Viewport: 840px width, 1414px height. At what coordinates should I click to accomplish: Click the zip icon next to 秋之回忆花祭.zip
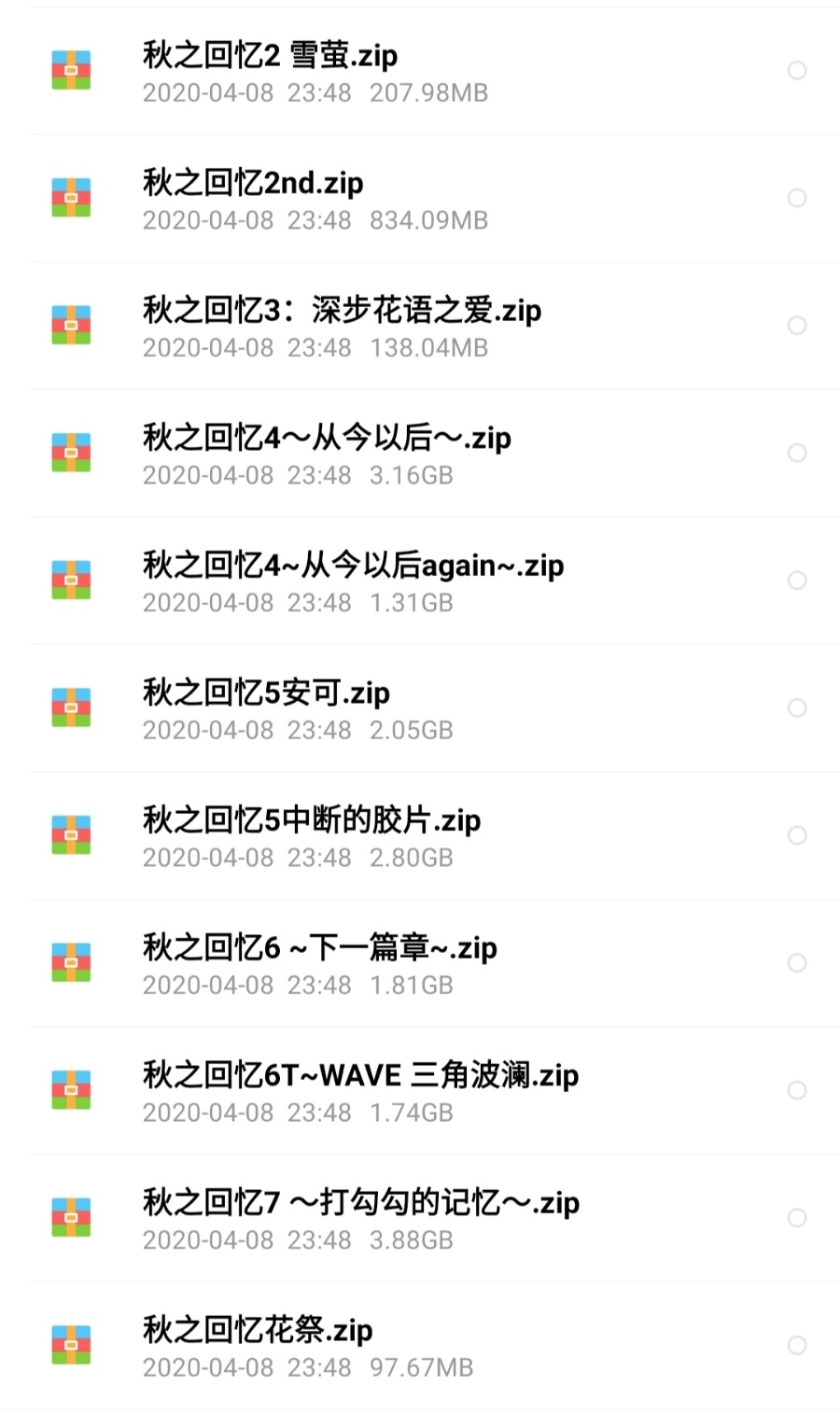tap(70, 1345)
